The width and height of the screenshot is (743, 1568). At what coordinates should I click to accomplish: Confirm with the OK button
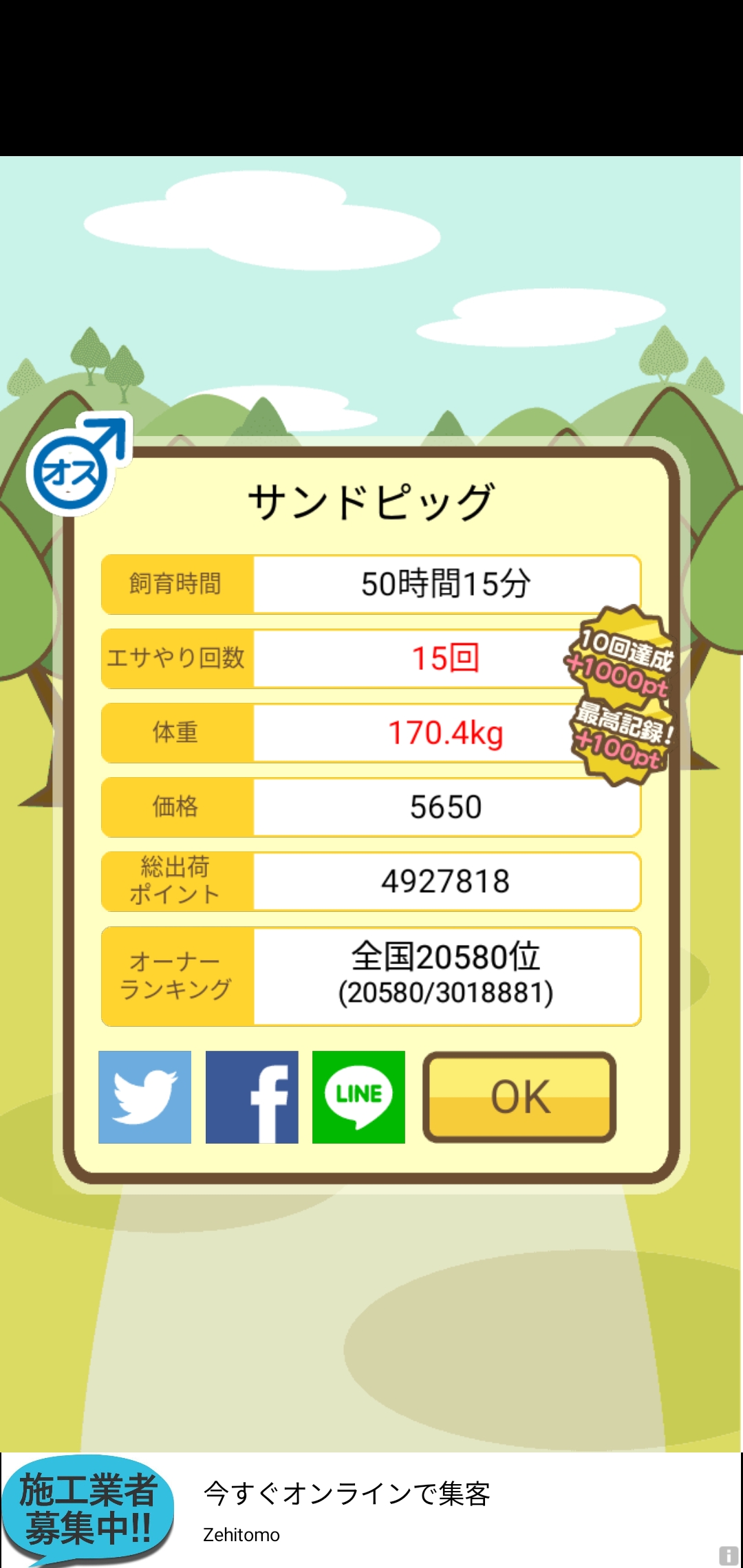[x=519, y=1097]
